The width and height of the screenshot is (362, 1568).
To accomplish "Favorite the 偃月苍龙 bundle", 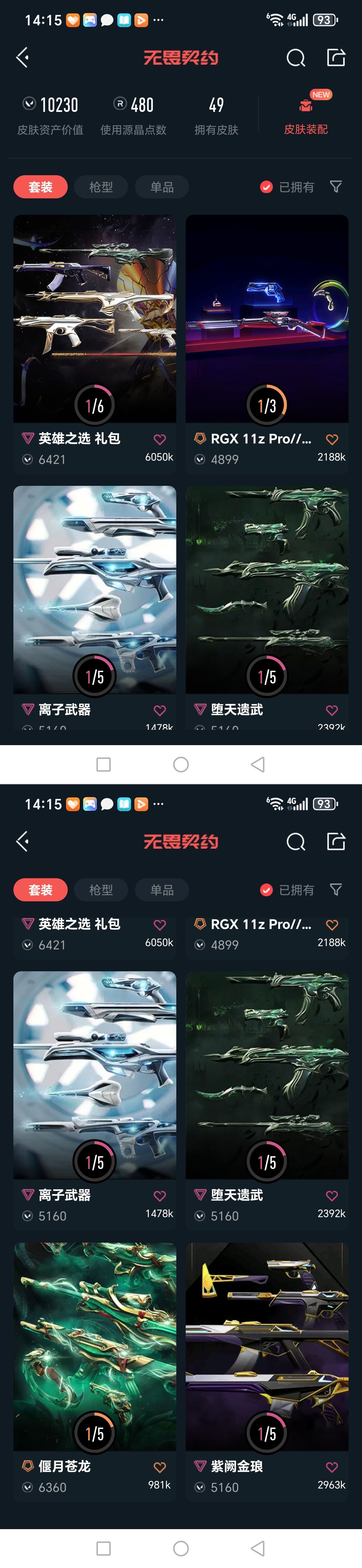I will pyautogui.click(x=160, y=1467).
